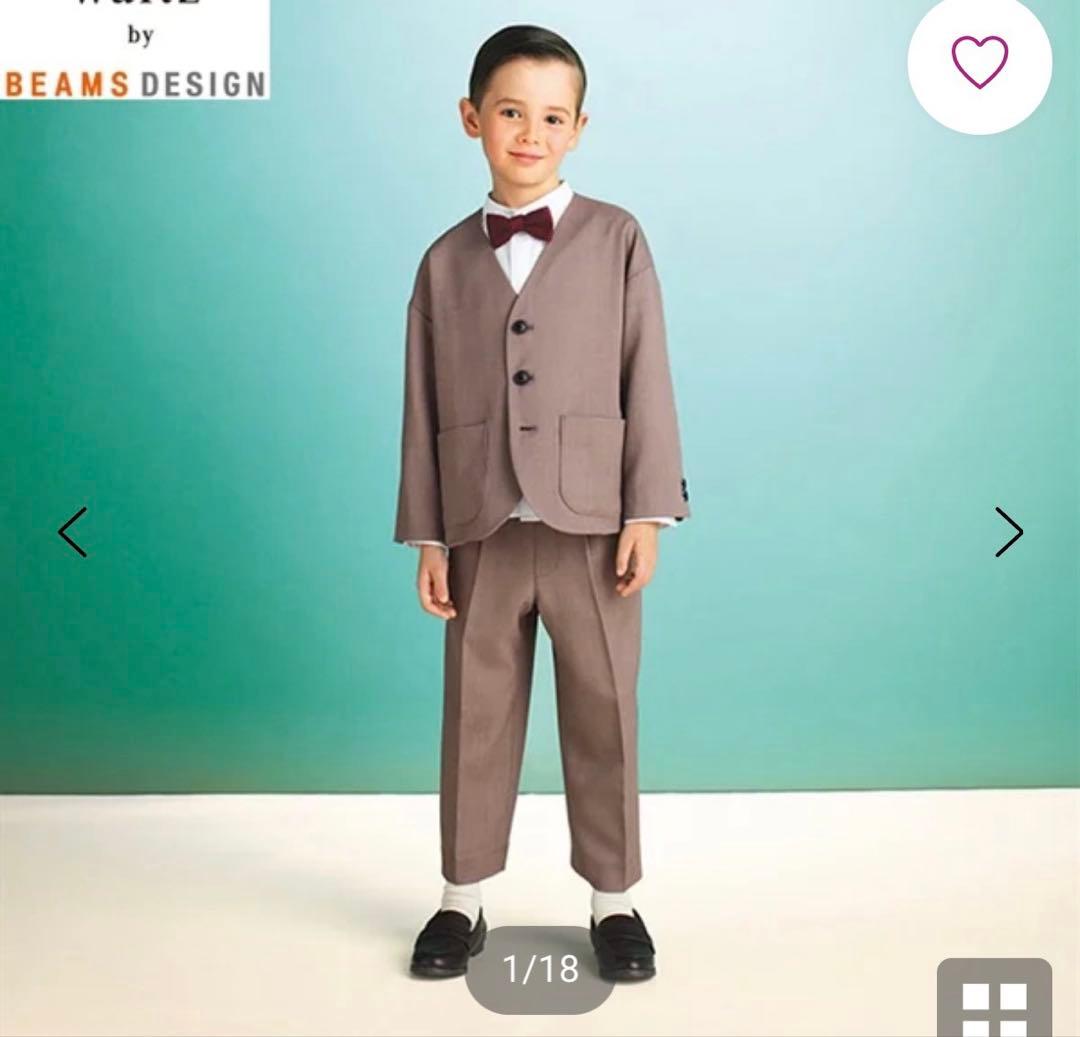Add this suit to favorites with the heart icon

[x=979, y=62]
